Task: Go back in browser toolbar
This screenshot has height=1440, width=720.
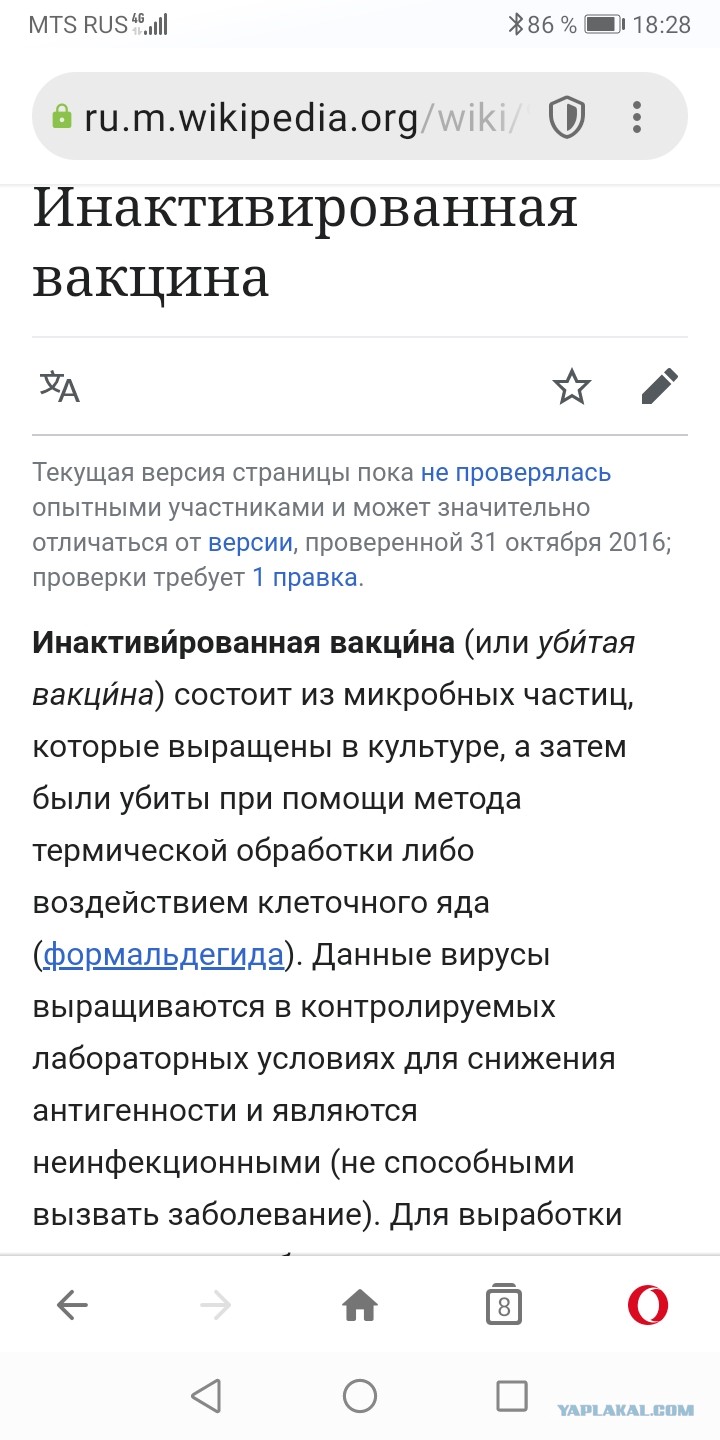Action: [x=72, y=1304]
